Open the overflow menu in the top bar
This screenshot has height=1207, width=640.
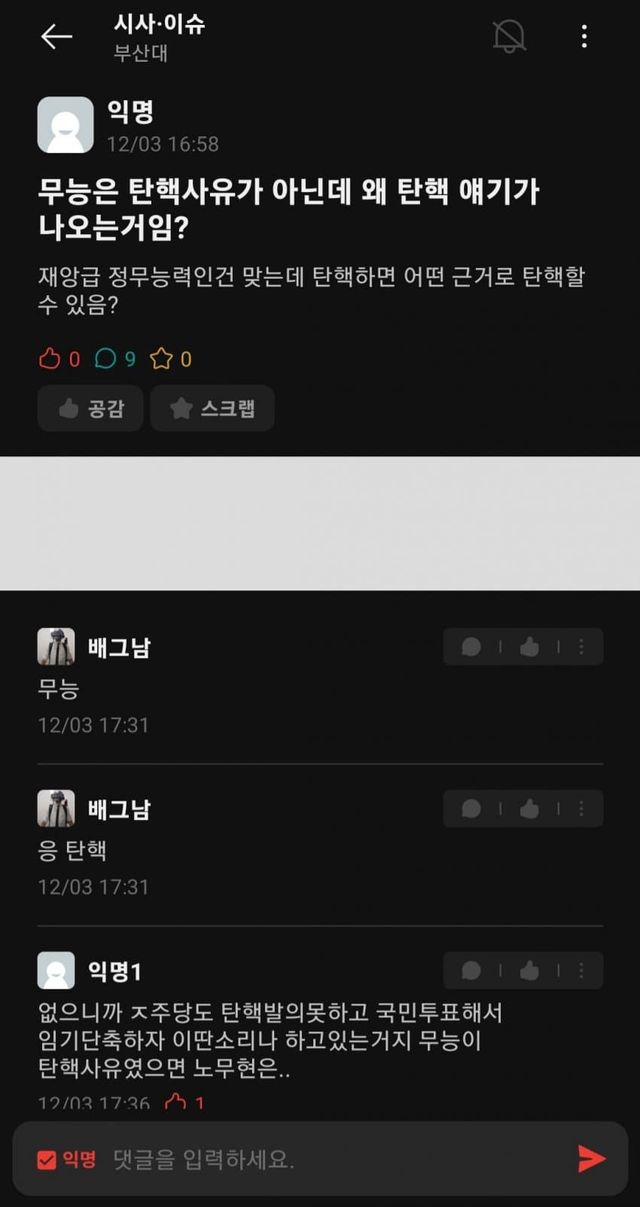584,37
